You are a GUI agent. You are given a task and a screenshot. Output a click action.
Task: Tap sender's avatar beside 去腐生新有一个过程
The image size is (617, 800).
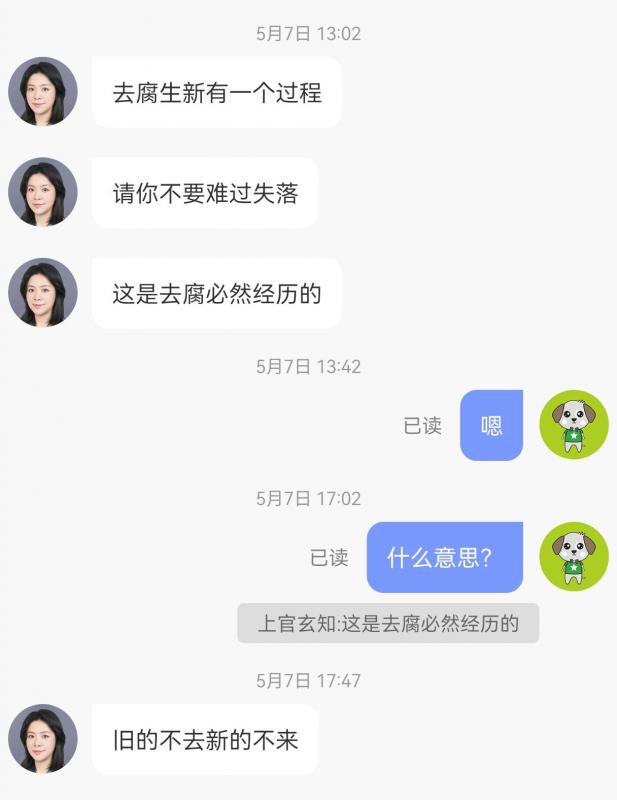point(43,91)
